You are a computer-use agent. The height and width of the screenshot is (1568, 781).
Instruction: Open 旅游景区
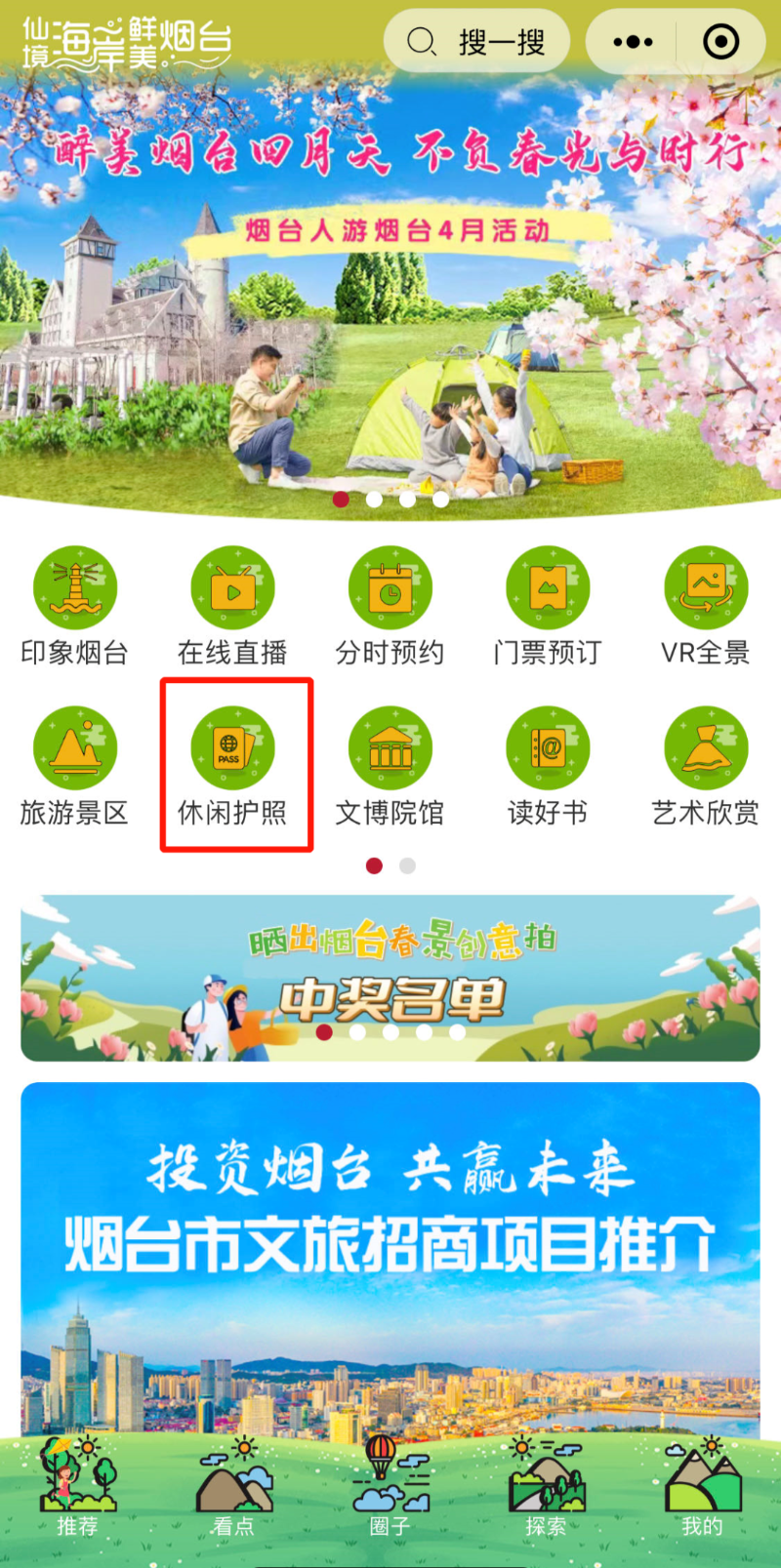point(75,767)
